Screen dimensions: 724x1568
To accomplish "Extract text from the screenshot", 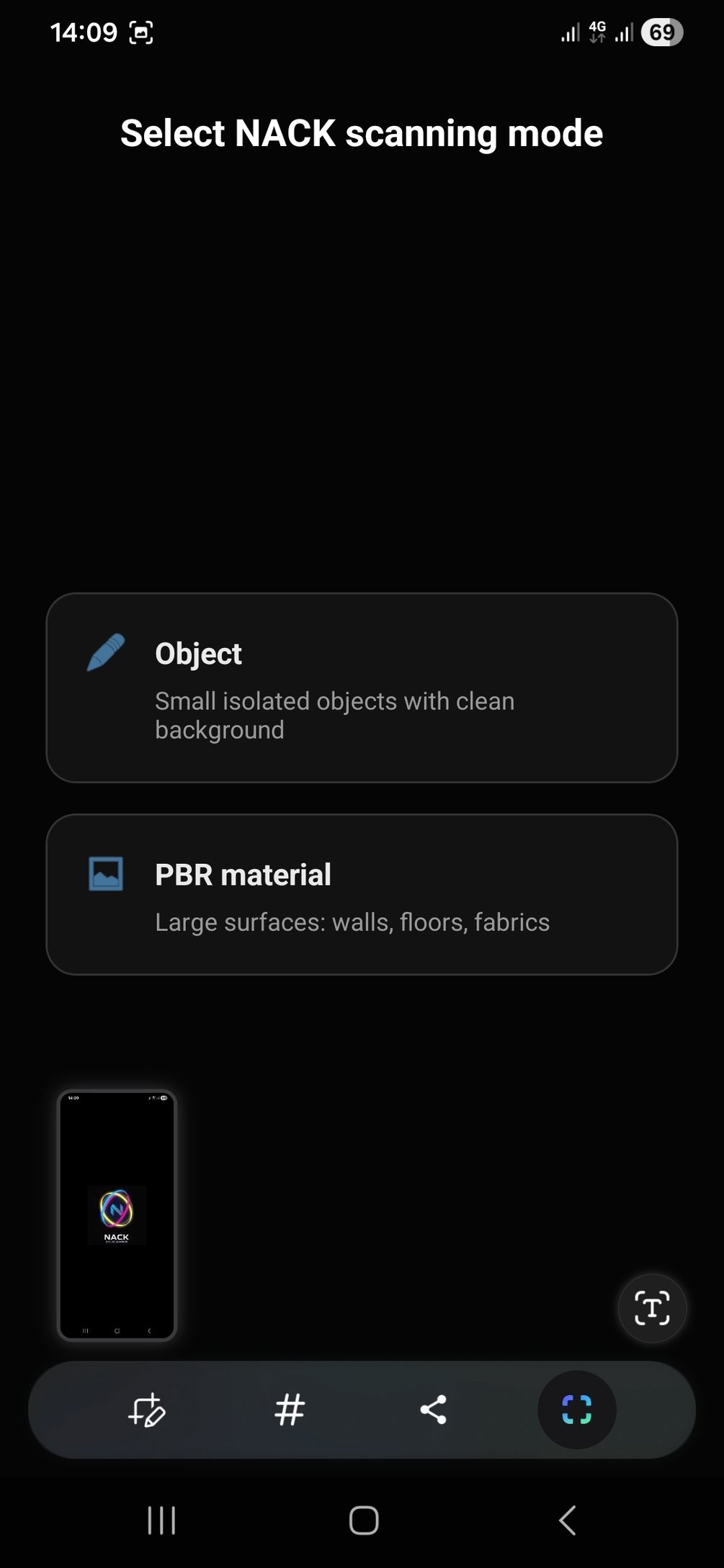I will tap(652, 1308).
